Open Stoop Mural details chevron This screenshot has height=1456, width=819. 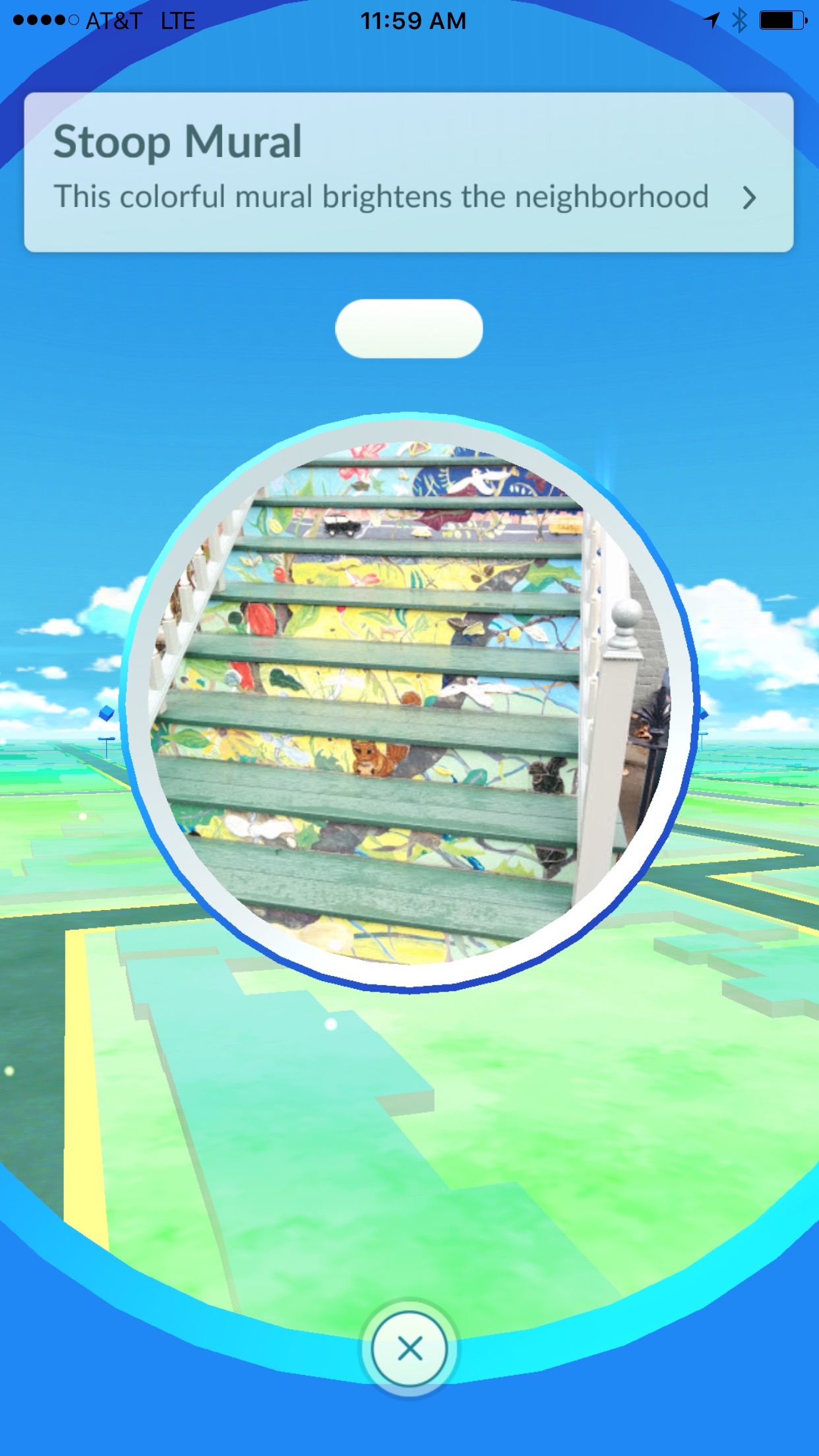click(x=748, y=197)
